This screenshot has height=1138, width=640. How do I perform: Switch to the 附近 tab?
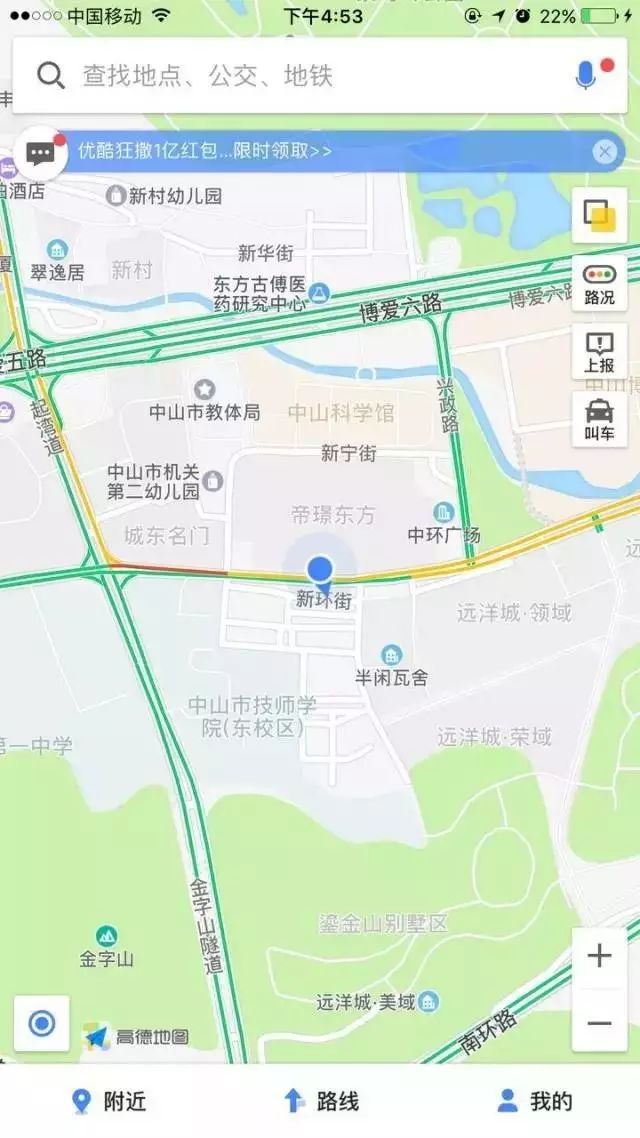(x=109, y=1101)
